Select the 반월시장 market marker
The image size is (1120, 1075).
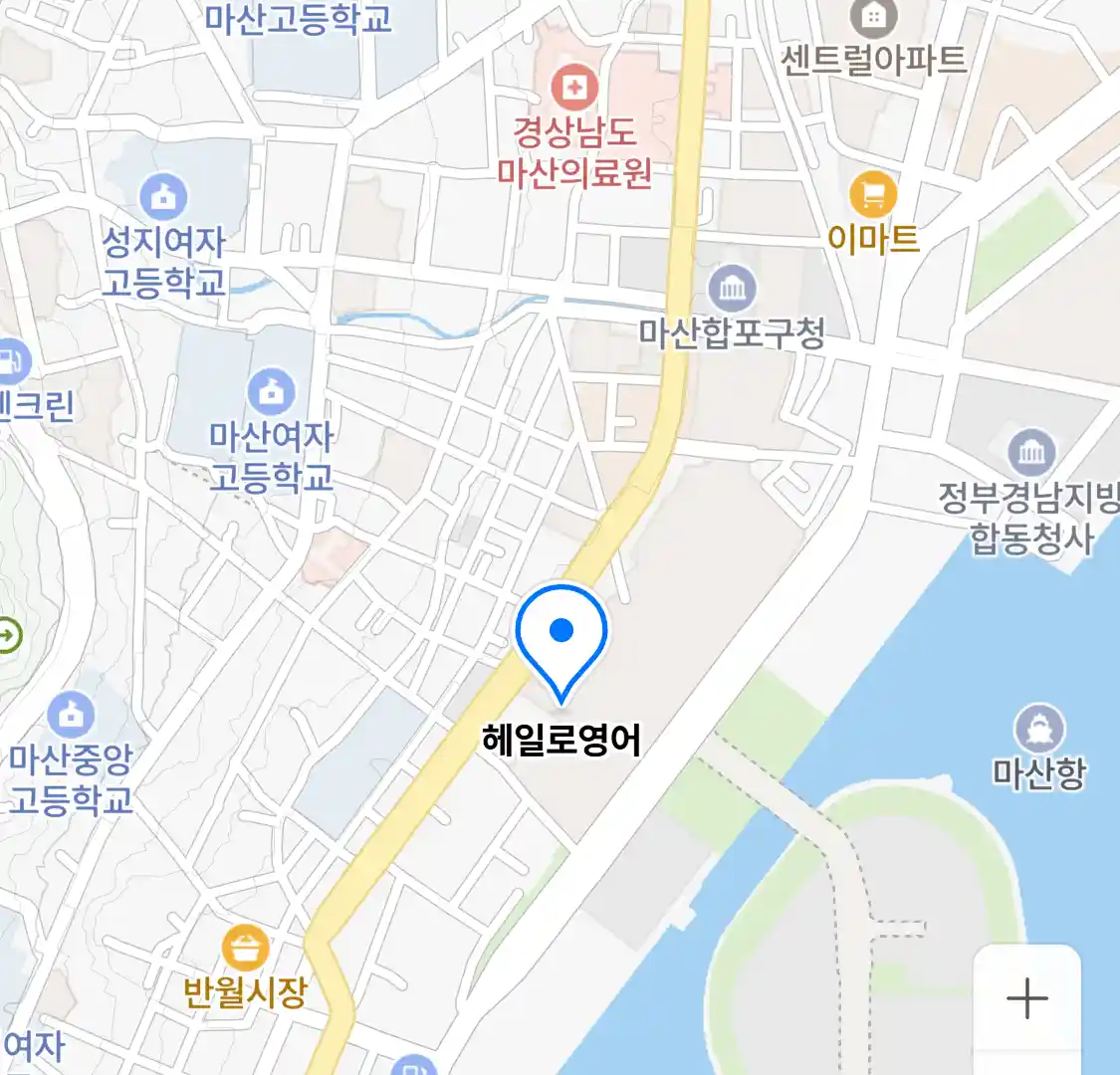tap(245, 948)
